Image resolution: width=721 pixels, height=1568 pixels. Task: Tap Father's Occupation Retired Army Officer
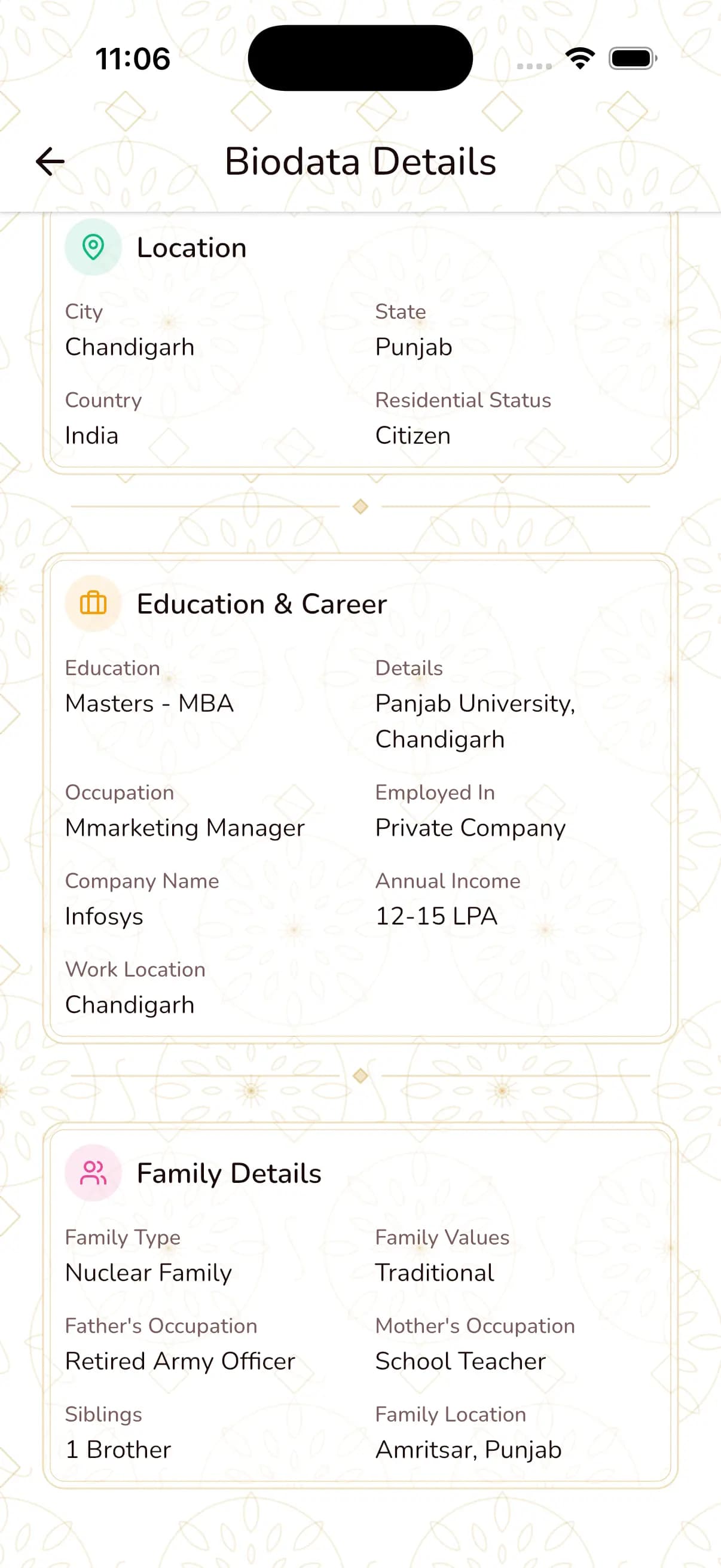coord(179,1361)
